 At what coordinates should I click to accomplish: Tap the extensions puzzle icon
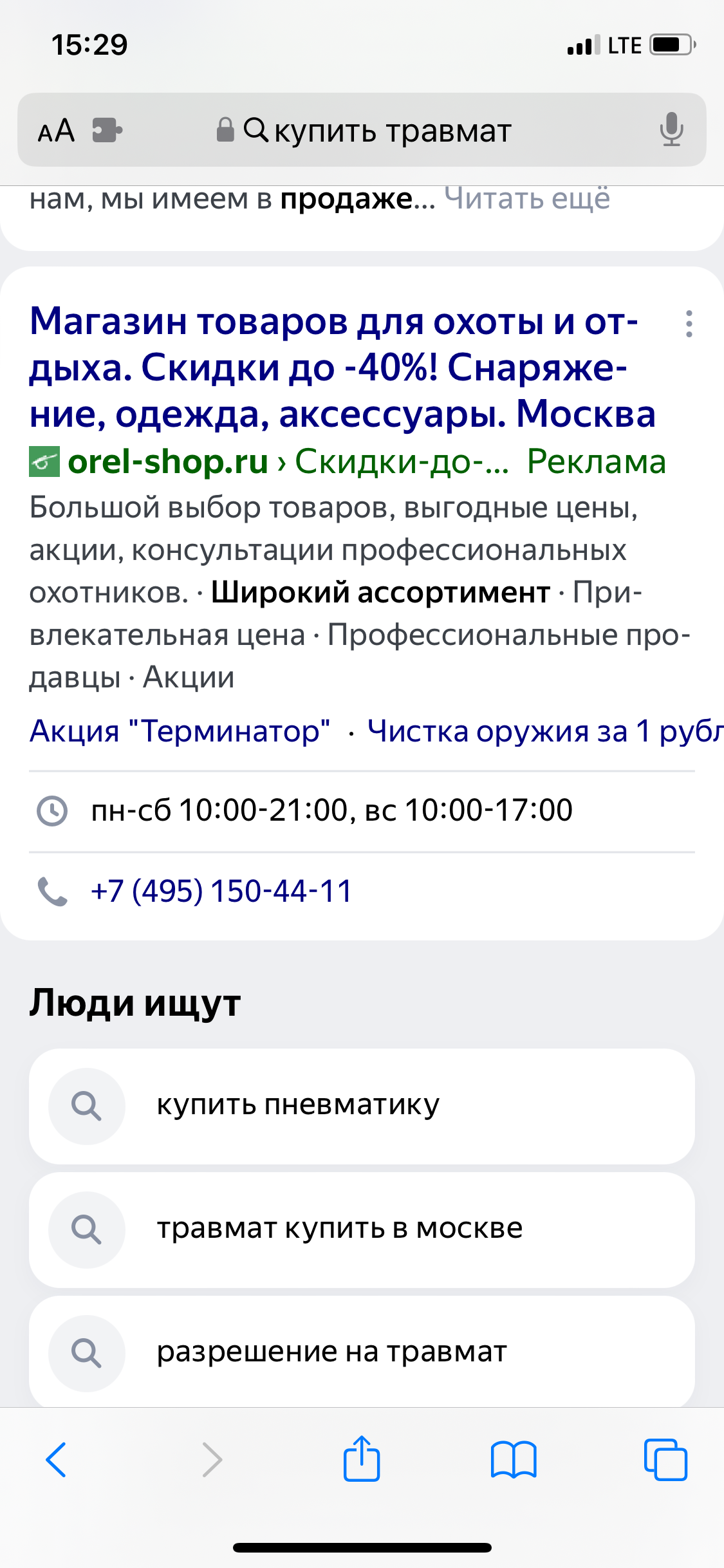click(107, 130)
